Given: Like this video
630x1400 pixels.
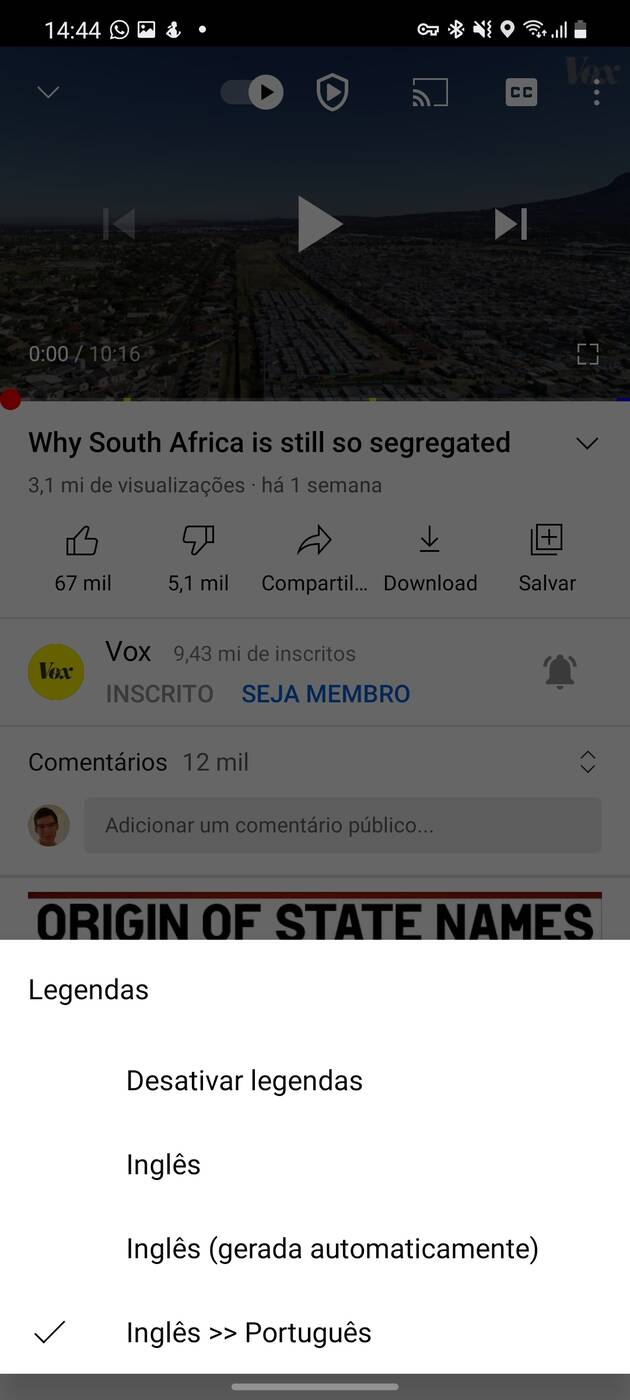Looking at the screenshot, I should pos(82,543).
